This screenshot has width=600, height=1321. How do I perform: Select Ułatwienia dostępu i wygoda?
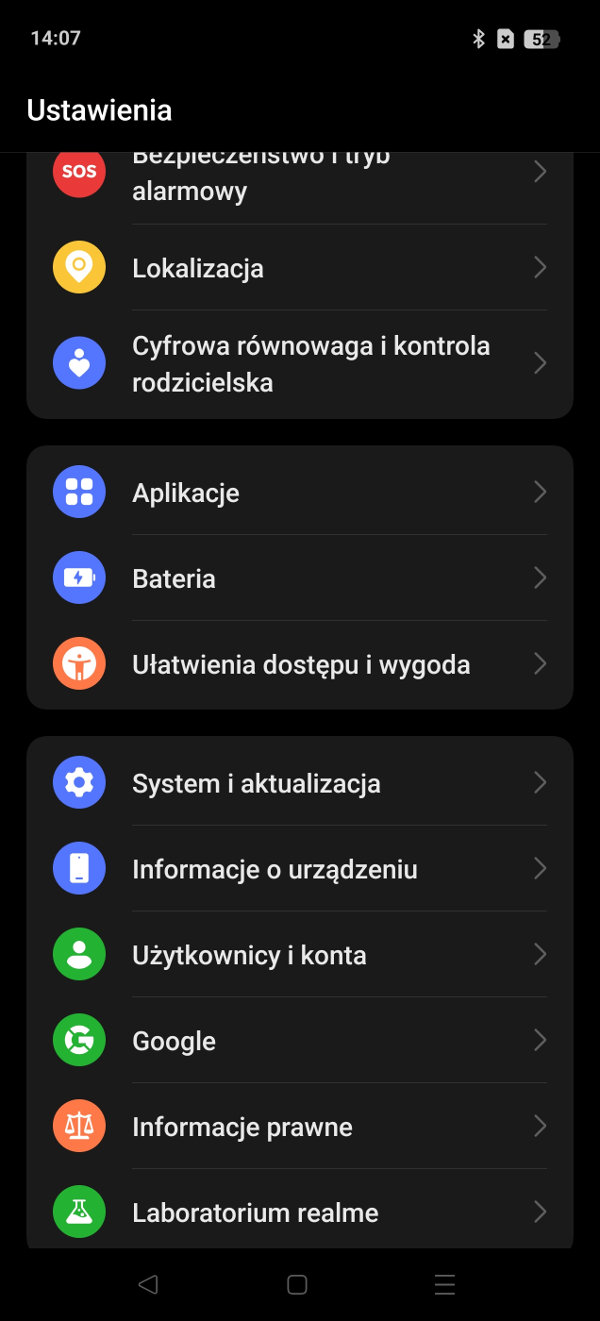coord(300,664)
